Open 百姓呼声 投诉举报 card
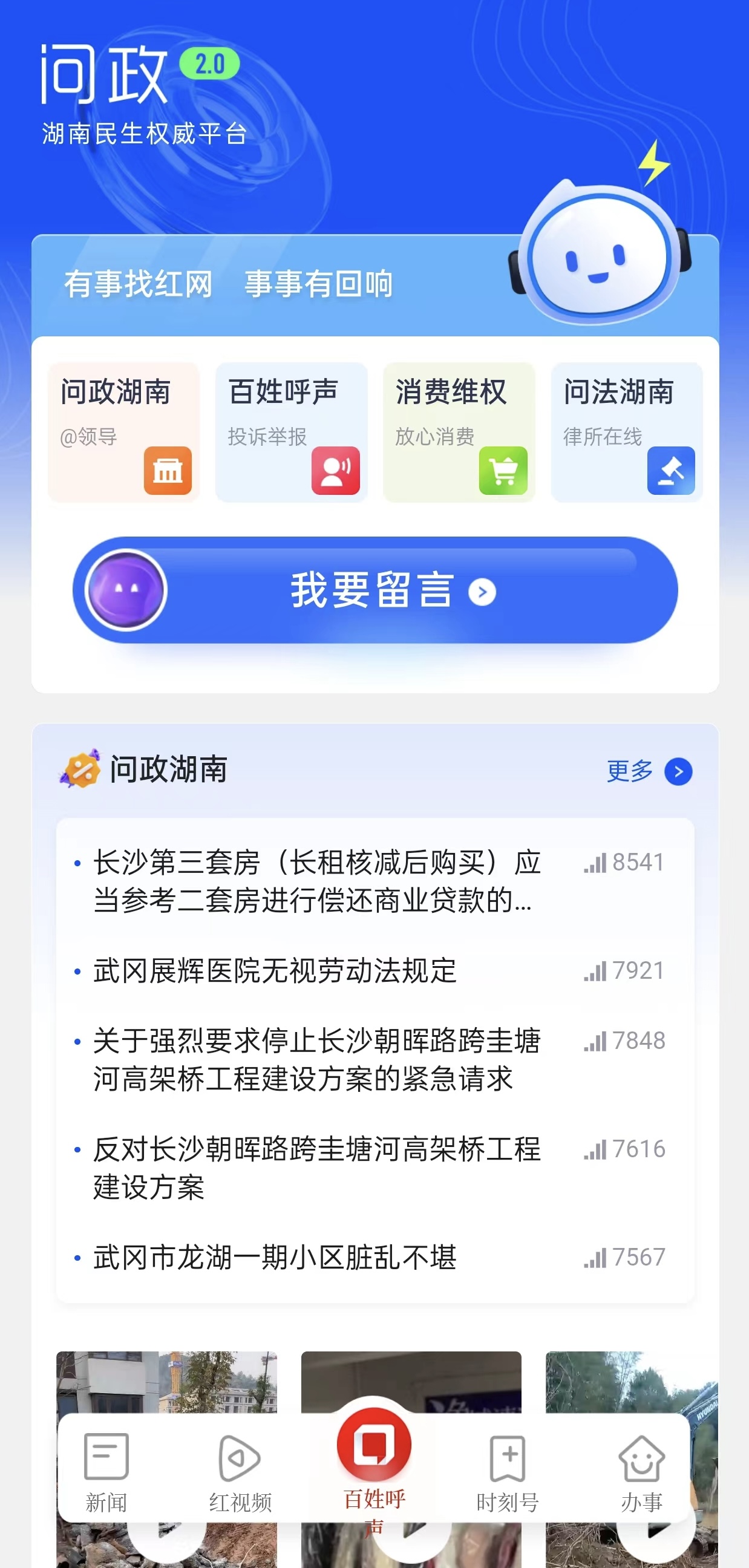This screenshot has height=1568, width=749. point(291,432)
